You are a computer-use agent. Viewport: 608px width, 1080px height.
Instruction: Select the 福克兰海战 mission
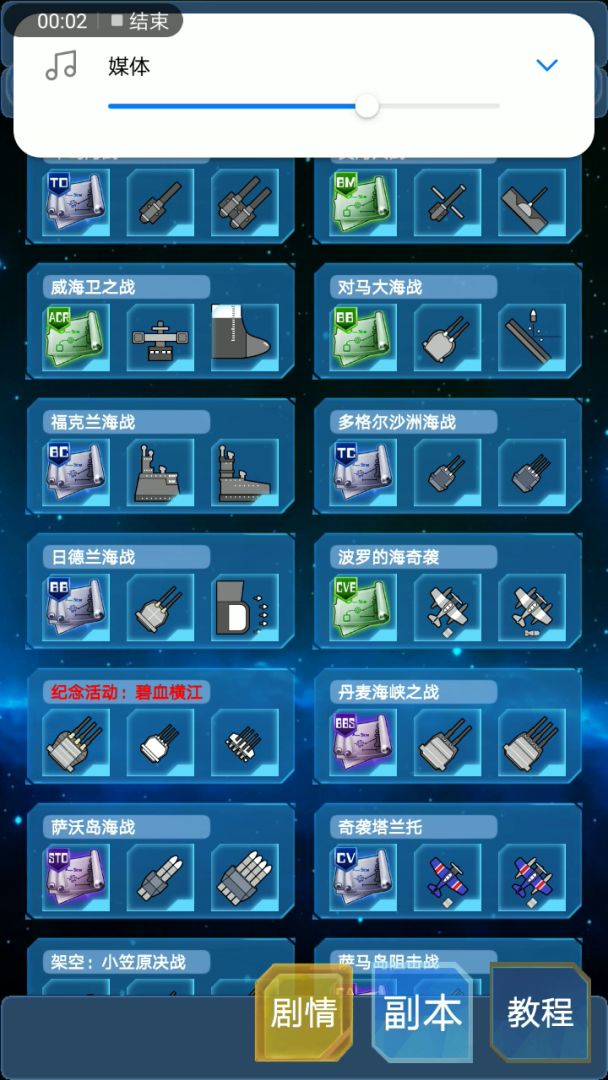pyautogui.click(x=160, y=456)
